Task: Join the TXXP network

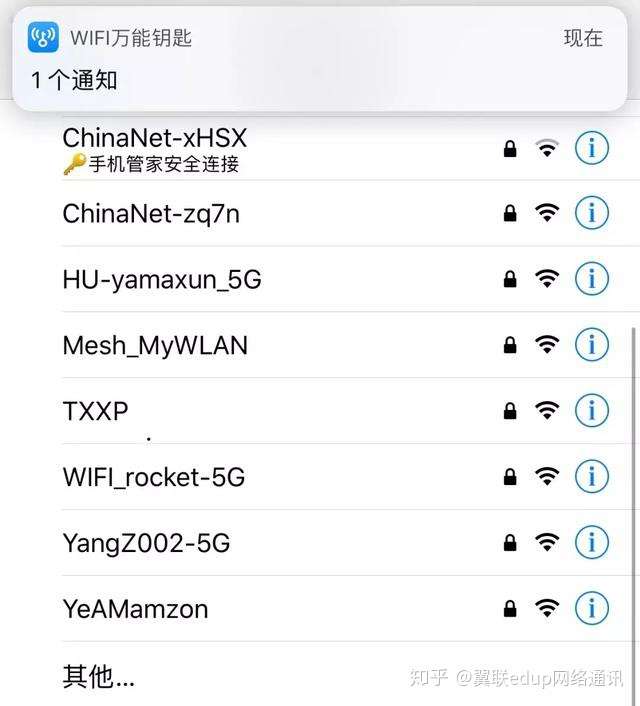Action: pyautogui.click(x=96, y=411)
